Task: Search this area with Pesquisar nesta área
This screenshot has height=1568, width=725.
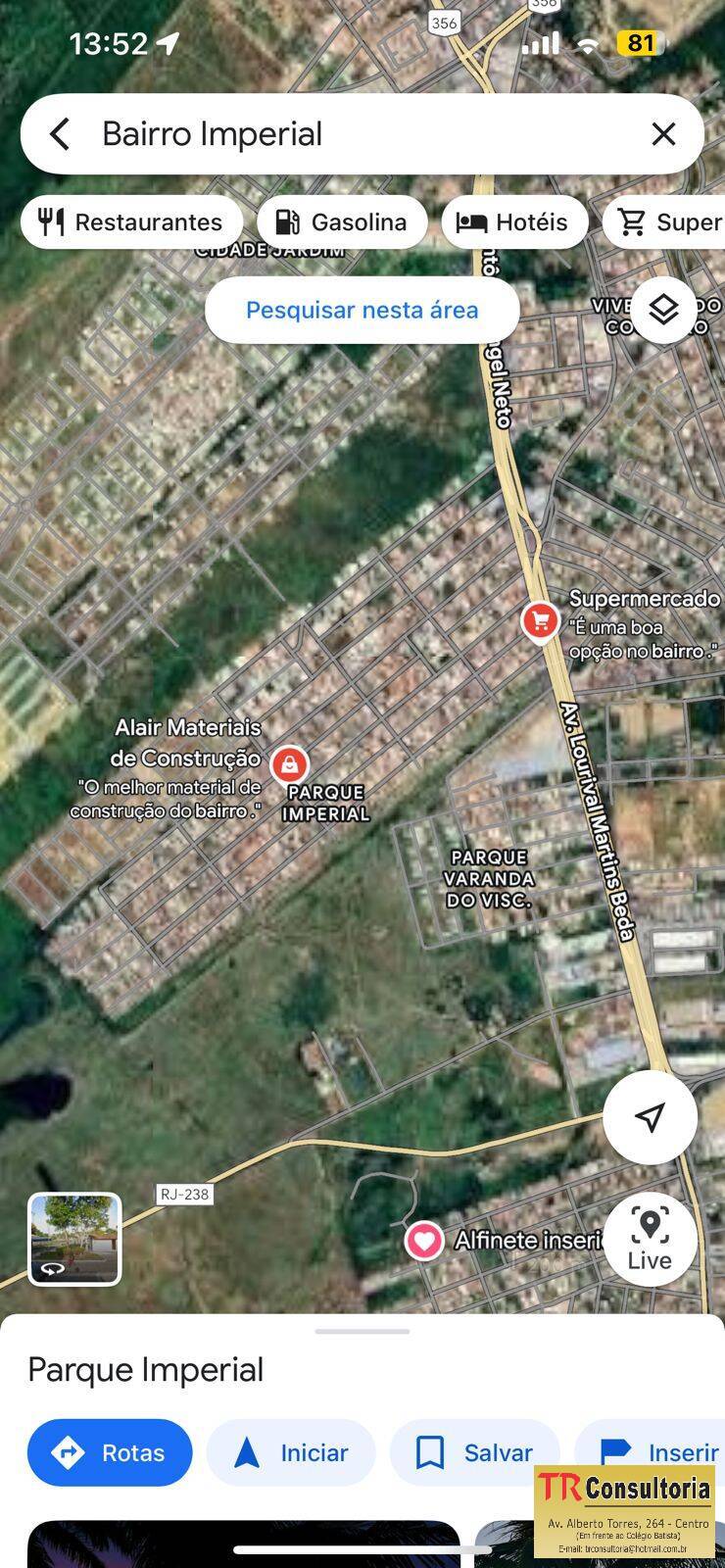Action: 362,310
